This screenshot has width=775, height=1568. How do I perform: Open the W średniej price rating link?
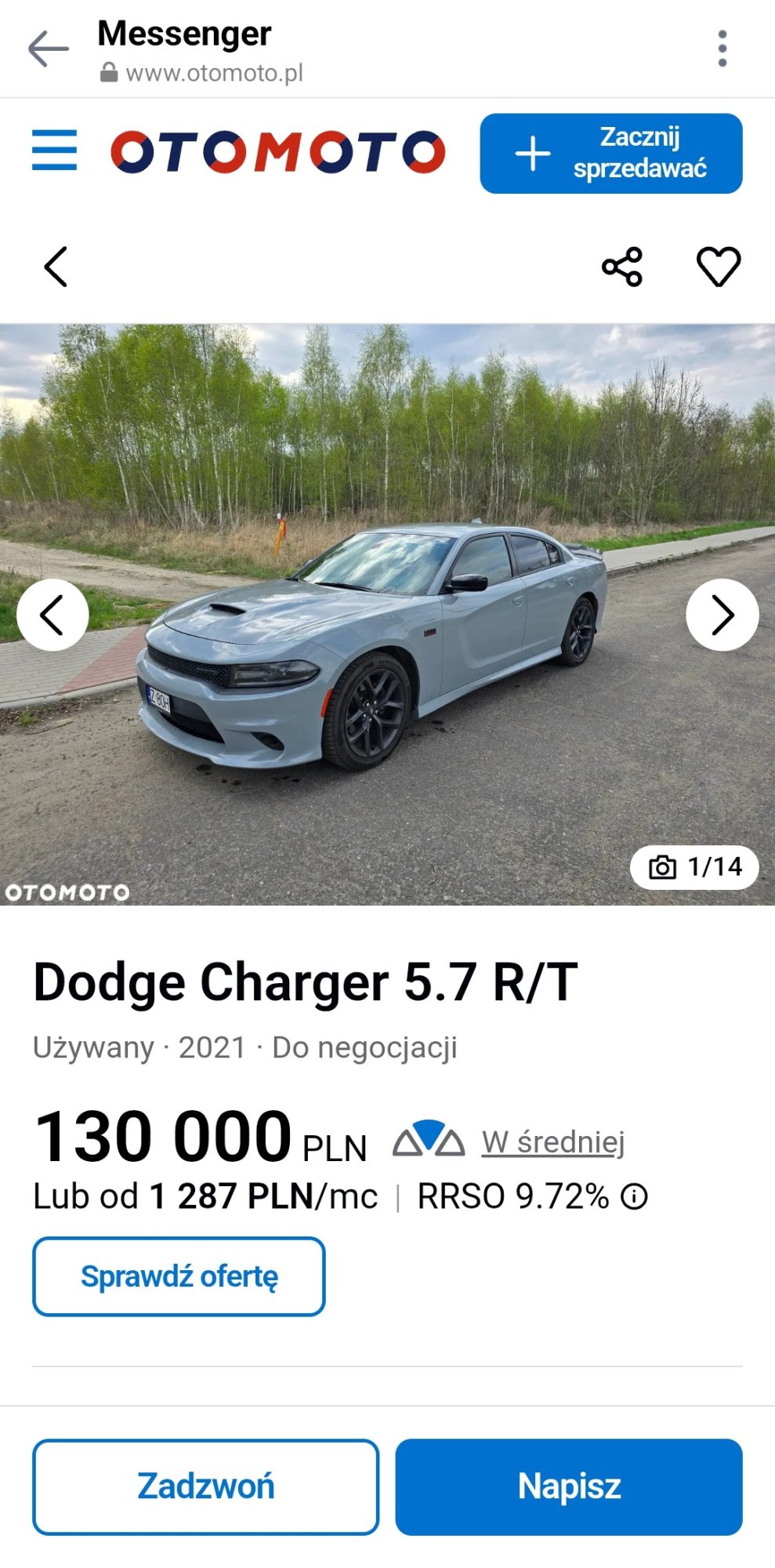point(553,1142)
